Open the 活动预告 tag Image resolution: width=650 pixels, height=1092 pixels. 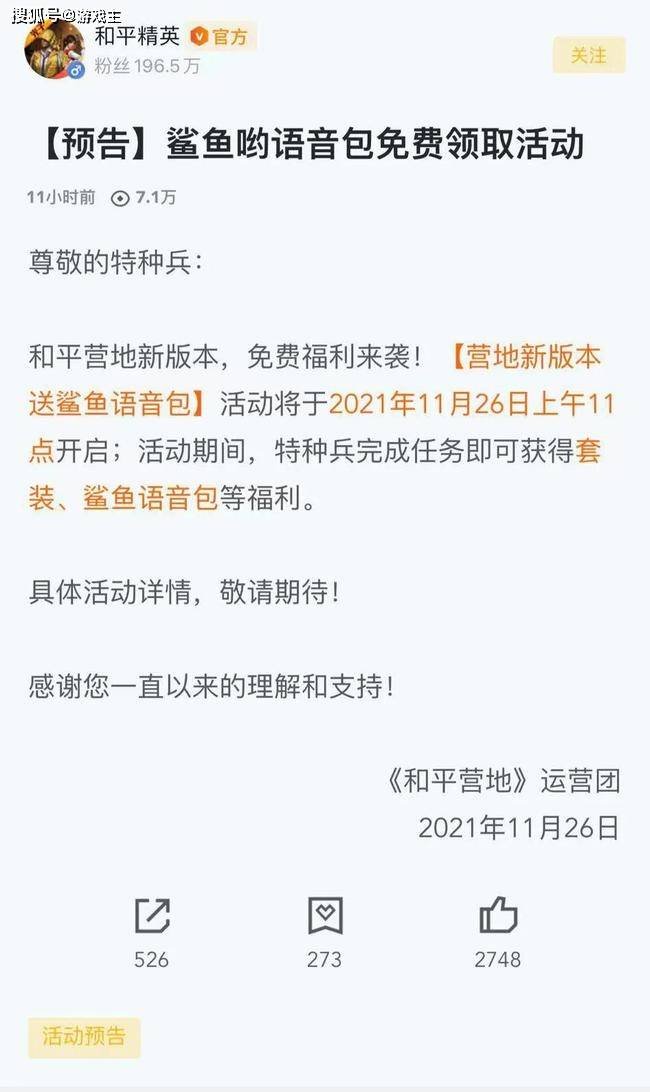[x=84, y=1037]
